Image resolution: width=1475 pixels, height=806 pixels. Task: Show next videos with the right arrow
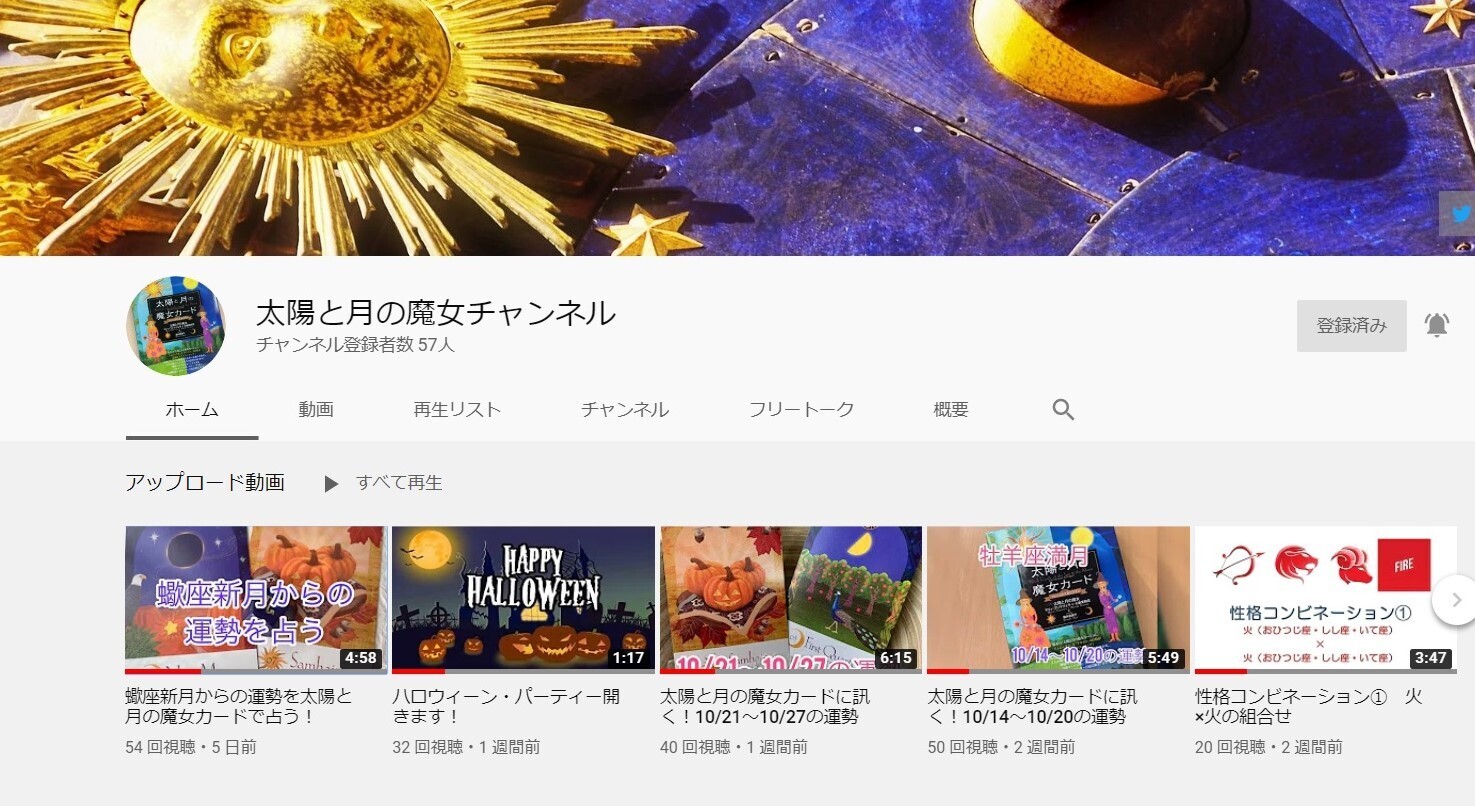[1455, 600]
